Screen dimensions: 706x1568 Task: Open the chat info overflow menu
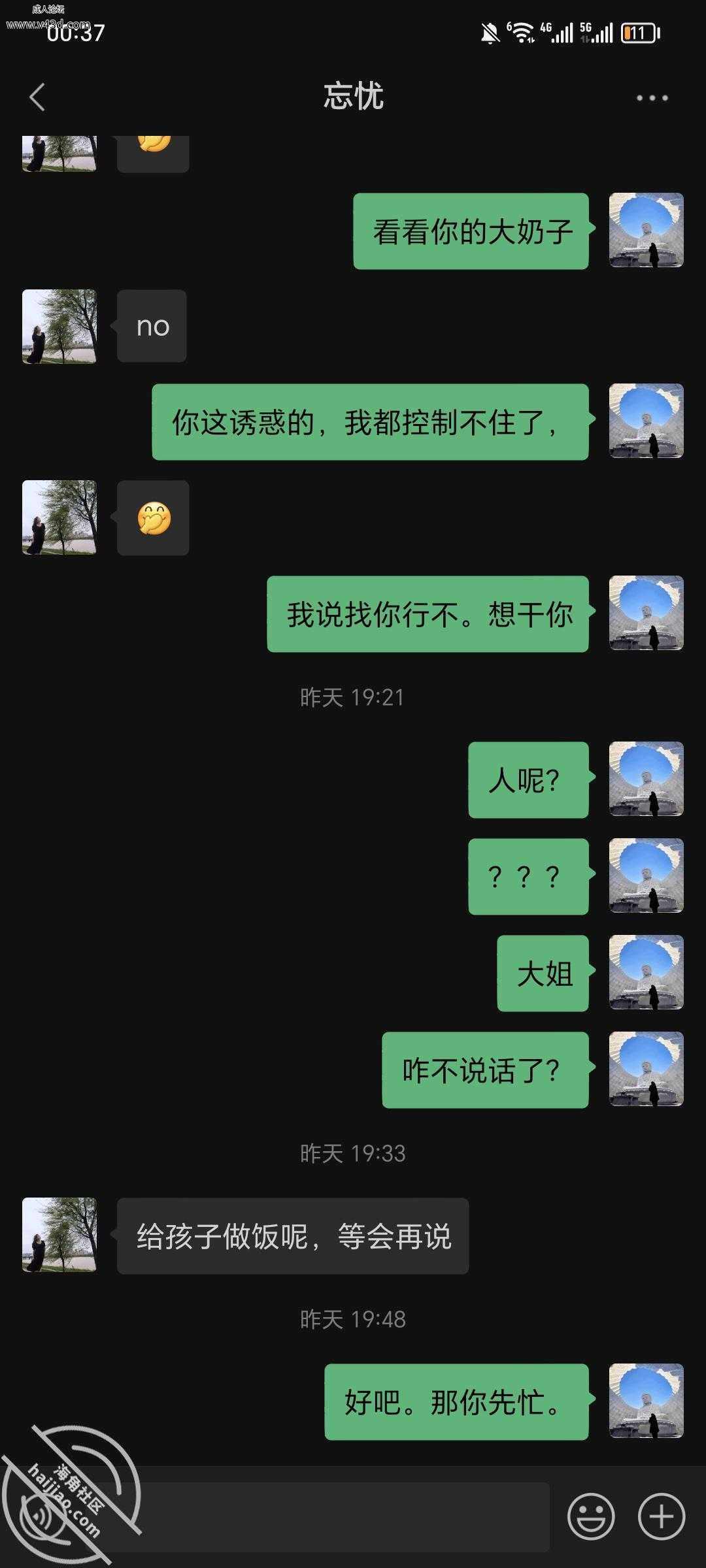(x=652, y=98)
